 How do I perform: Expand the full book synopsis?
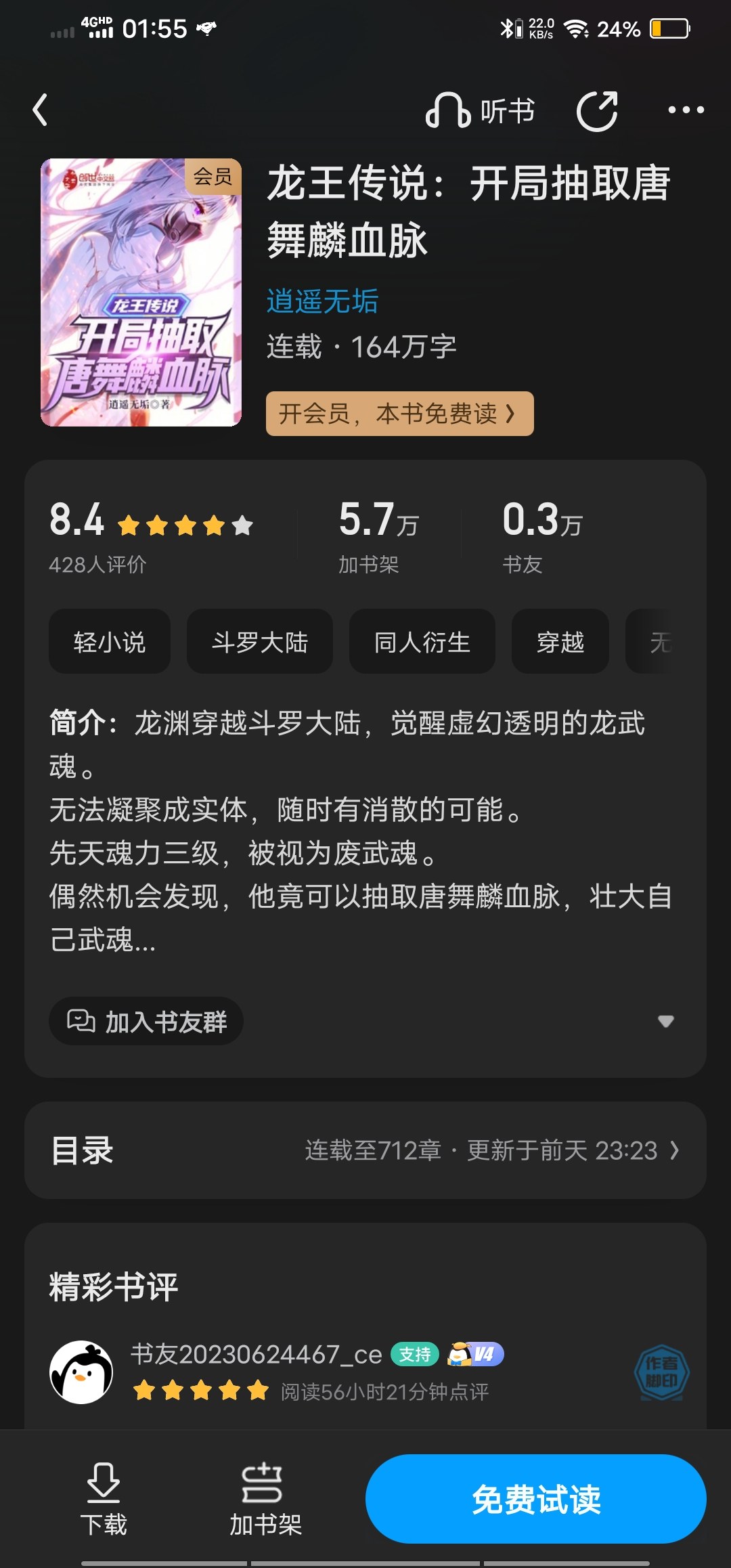pos(666,1021)
